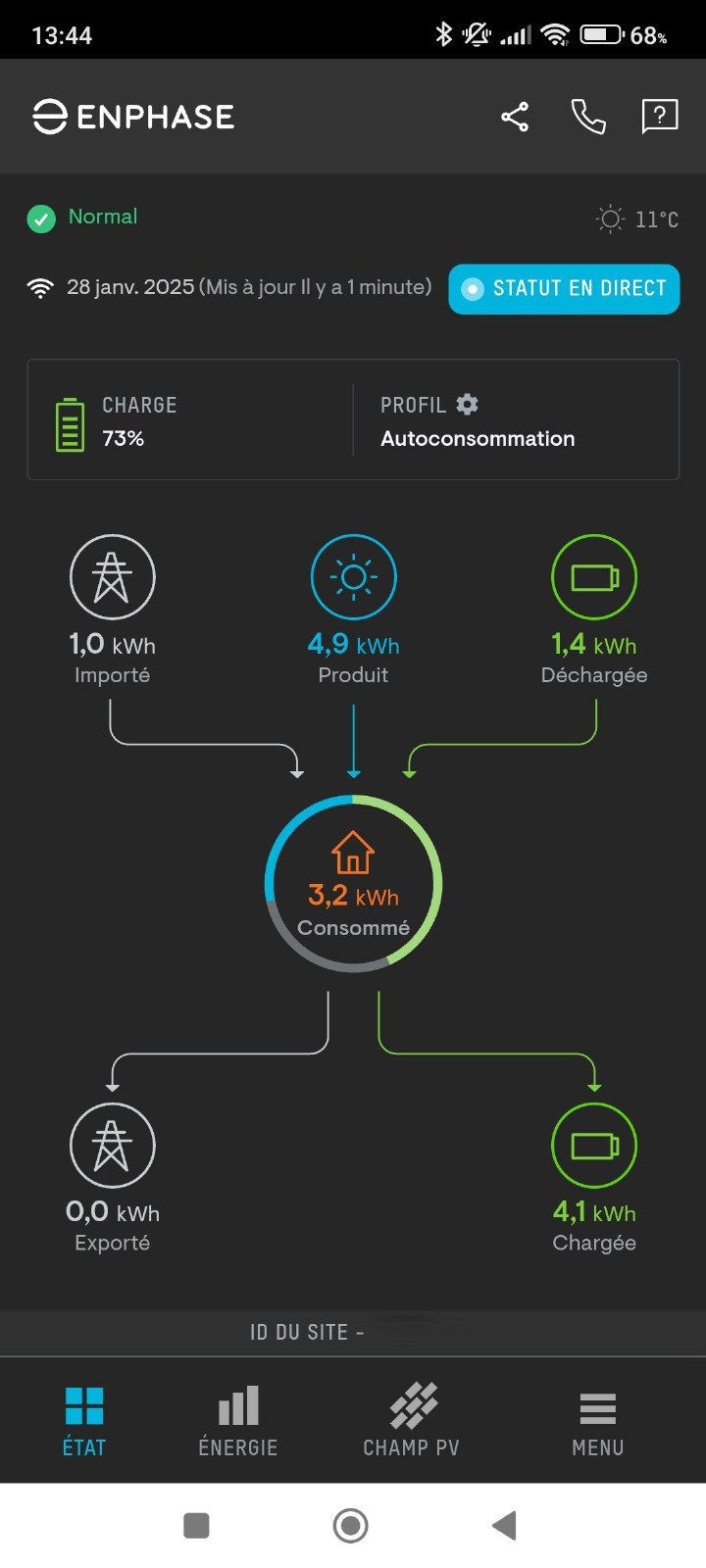Open the Consommé house circle
The width and height of the screenshot is (706, 1568).
coord(353,883)
